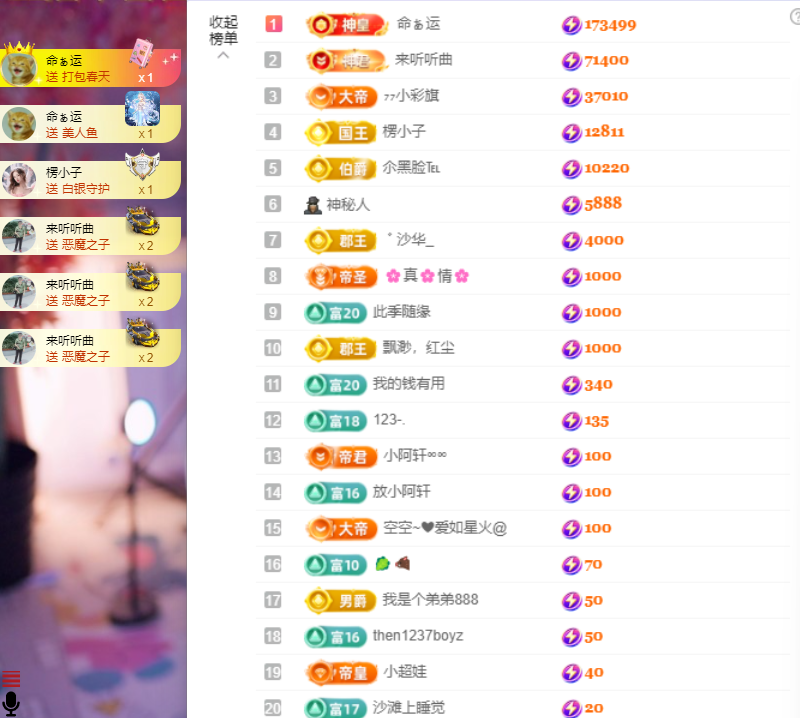Tap the 白银守护 gift banner from 楞小子
Screen dimensions: 800x718
pyautogui.click(x=90, y=180)
